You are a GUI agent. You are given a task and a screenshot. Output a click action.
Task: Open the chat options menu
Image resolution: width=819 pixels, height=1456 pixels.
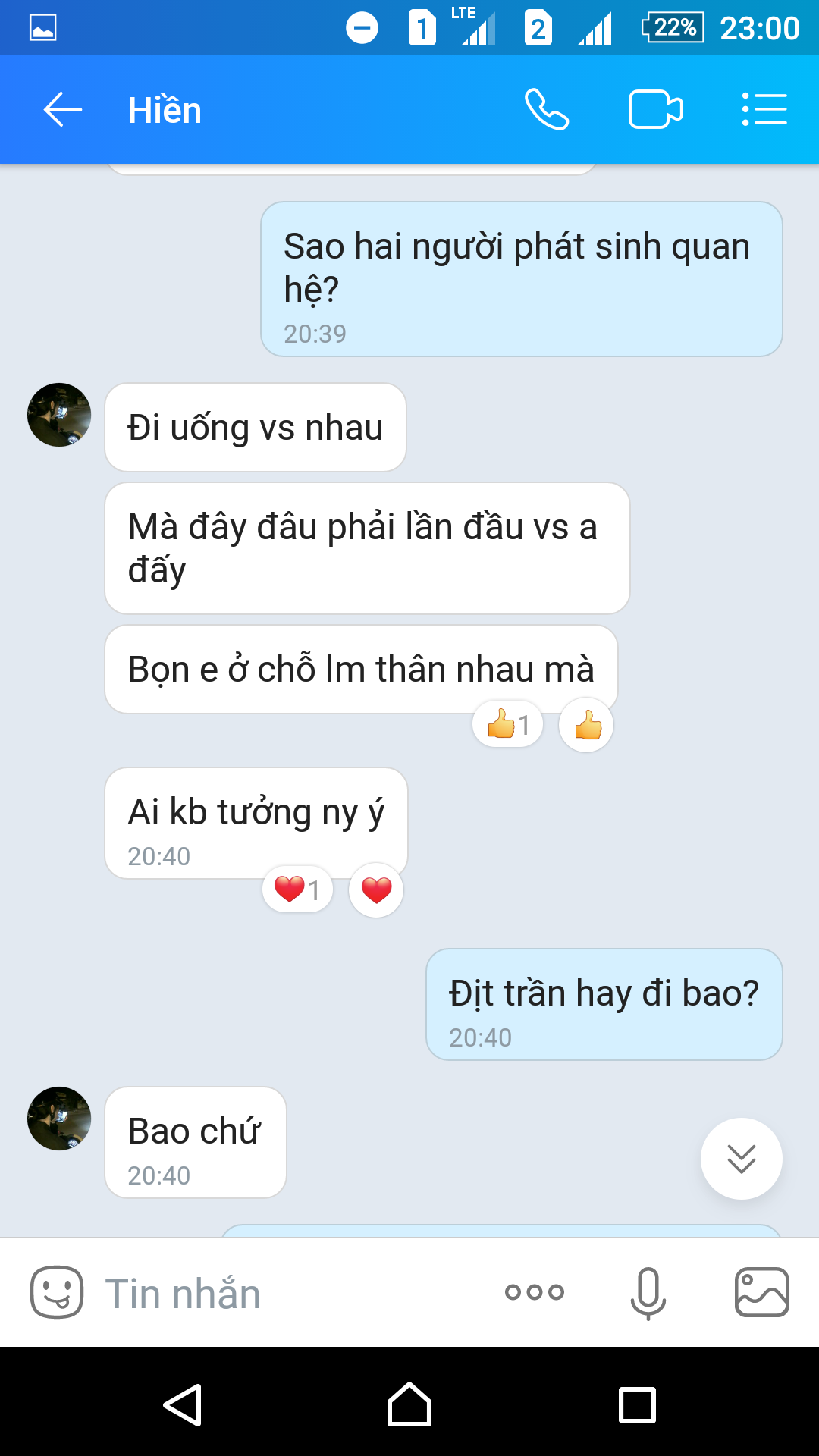point(764,110)
